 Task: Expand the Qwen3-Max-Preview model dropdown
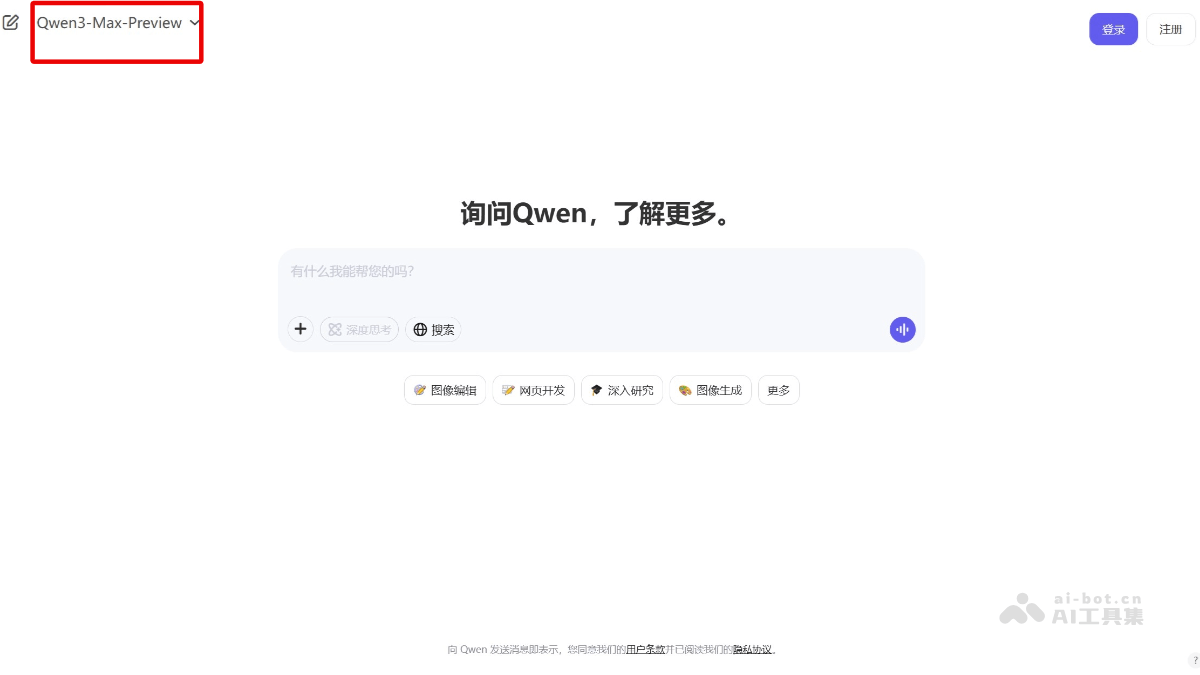pos(118,23)
